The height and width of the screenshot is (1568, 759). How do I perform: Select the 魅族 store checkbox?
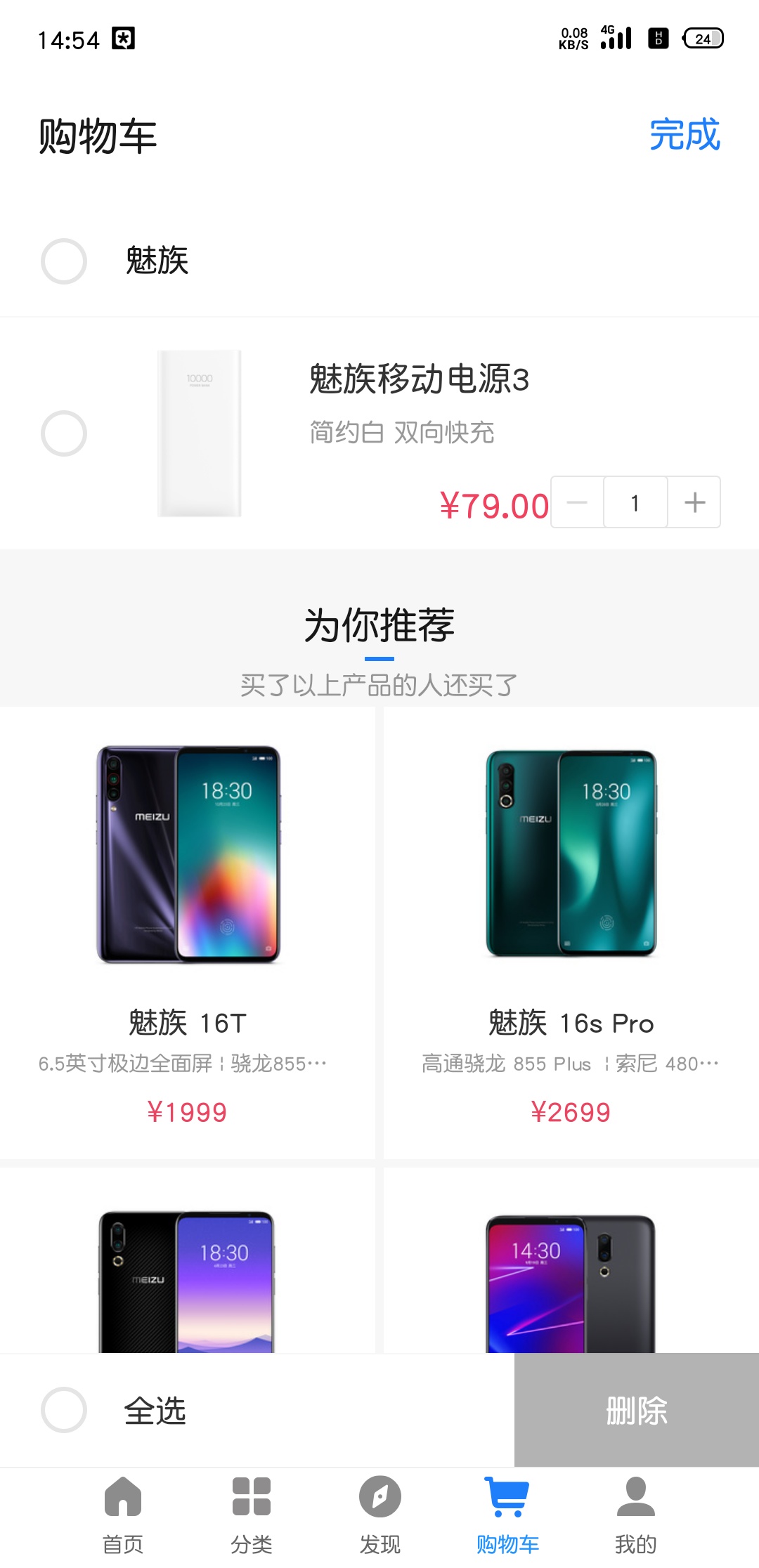point(64,261)
